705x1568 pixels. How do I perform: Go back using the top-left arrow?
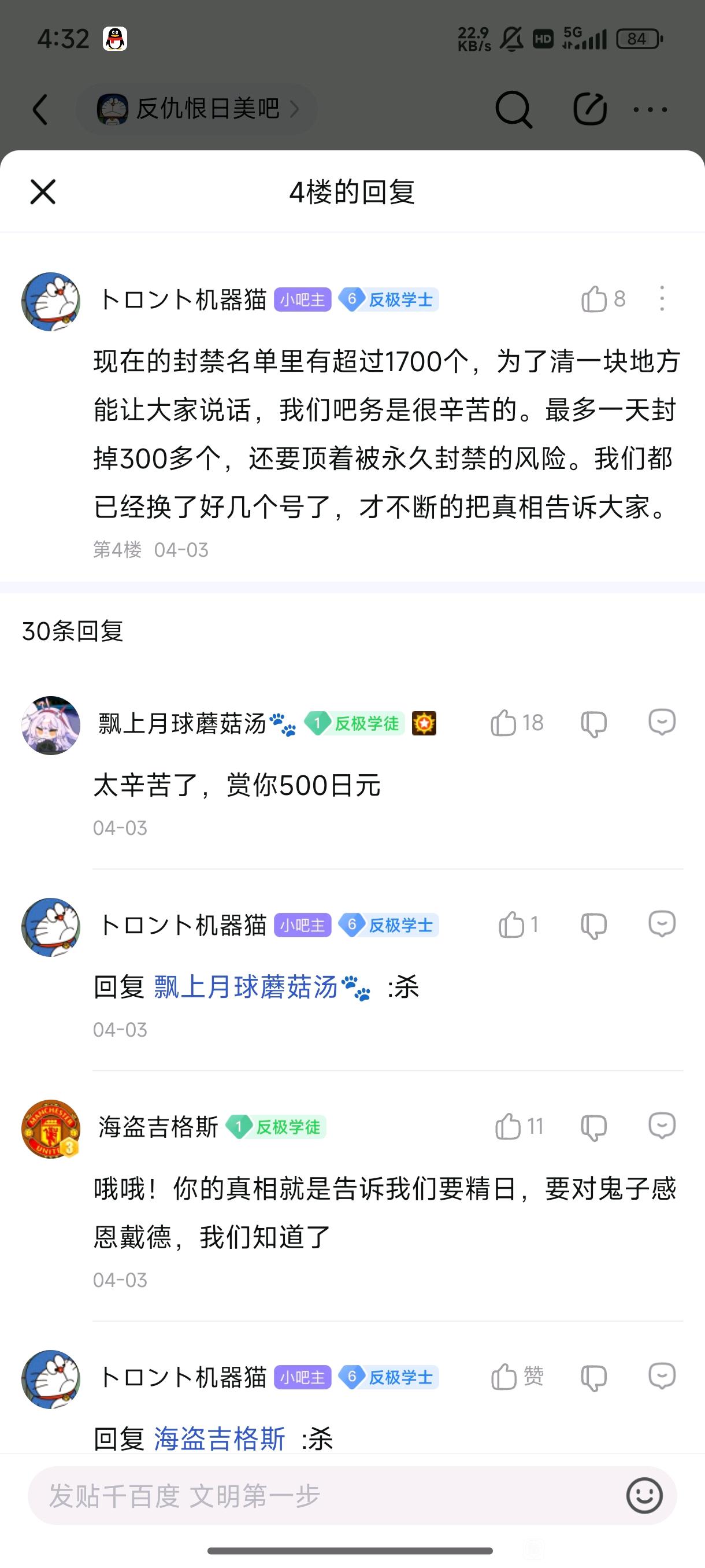pos(40,110)
